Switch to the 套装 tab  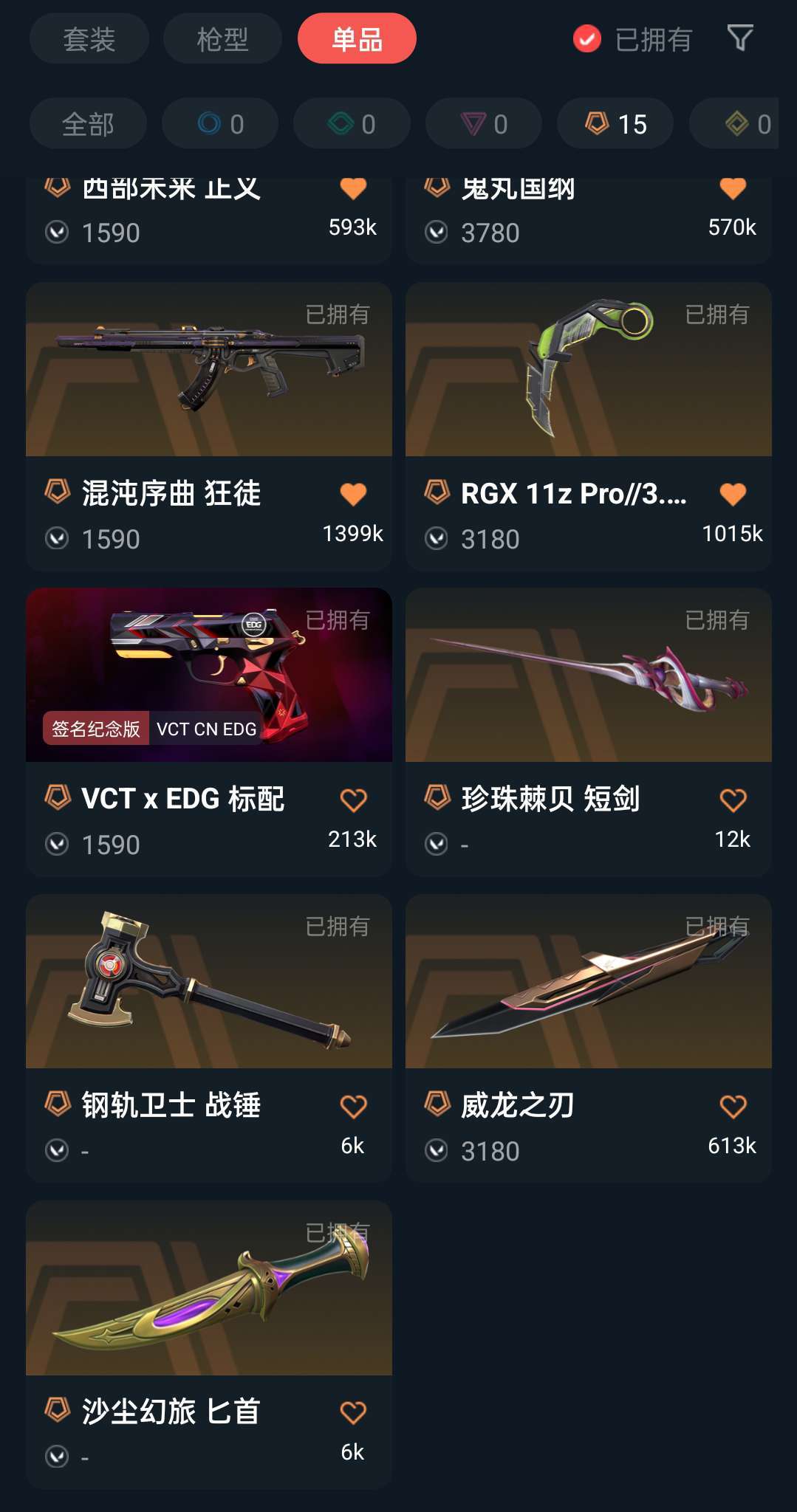pyautogui.click(x=89, y=38)
